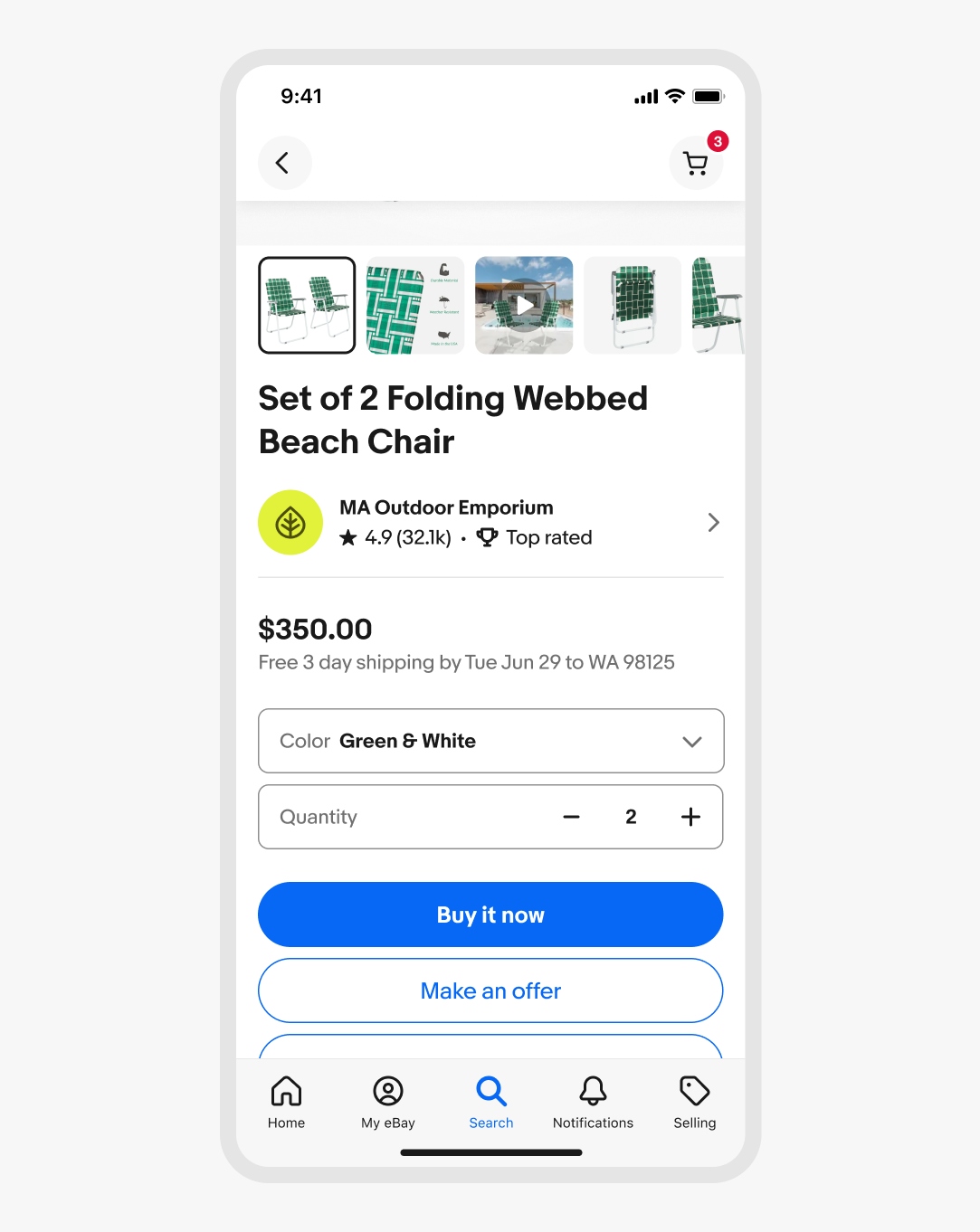Increase quantity using the plus stepper
980x1232 pixels.
pyautogui.click(x=690, y=817)
